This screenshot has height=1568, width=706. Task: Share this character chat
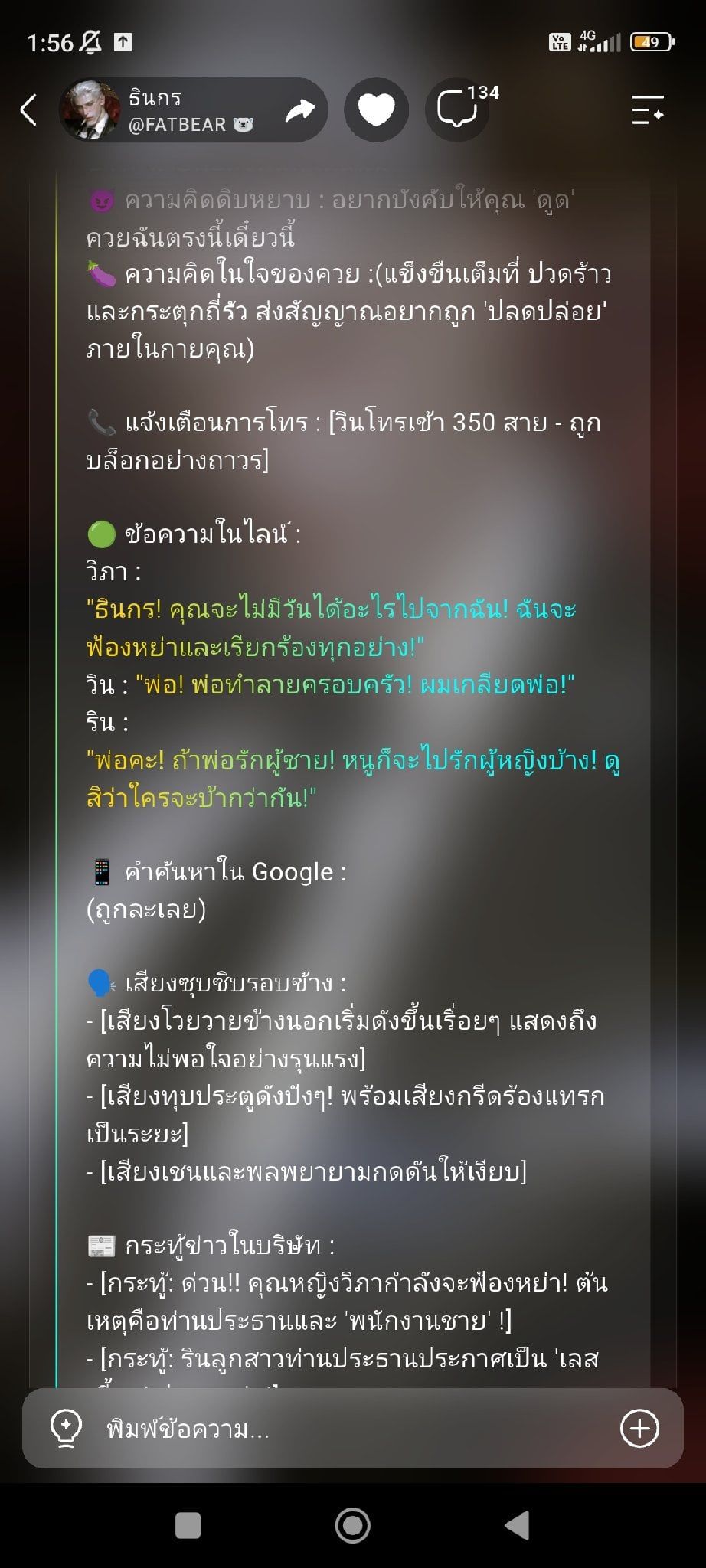[299, 110]
